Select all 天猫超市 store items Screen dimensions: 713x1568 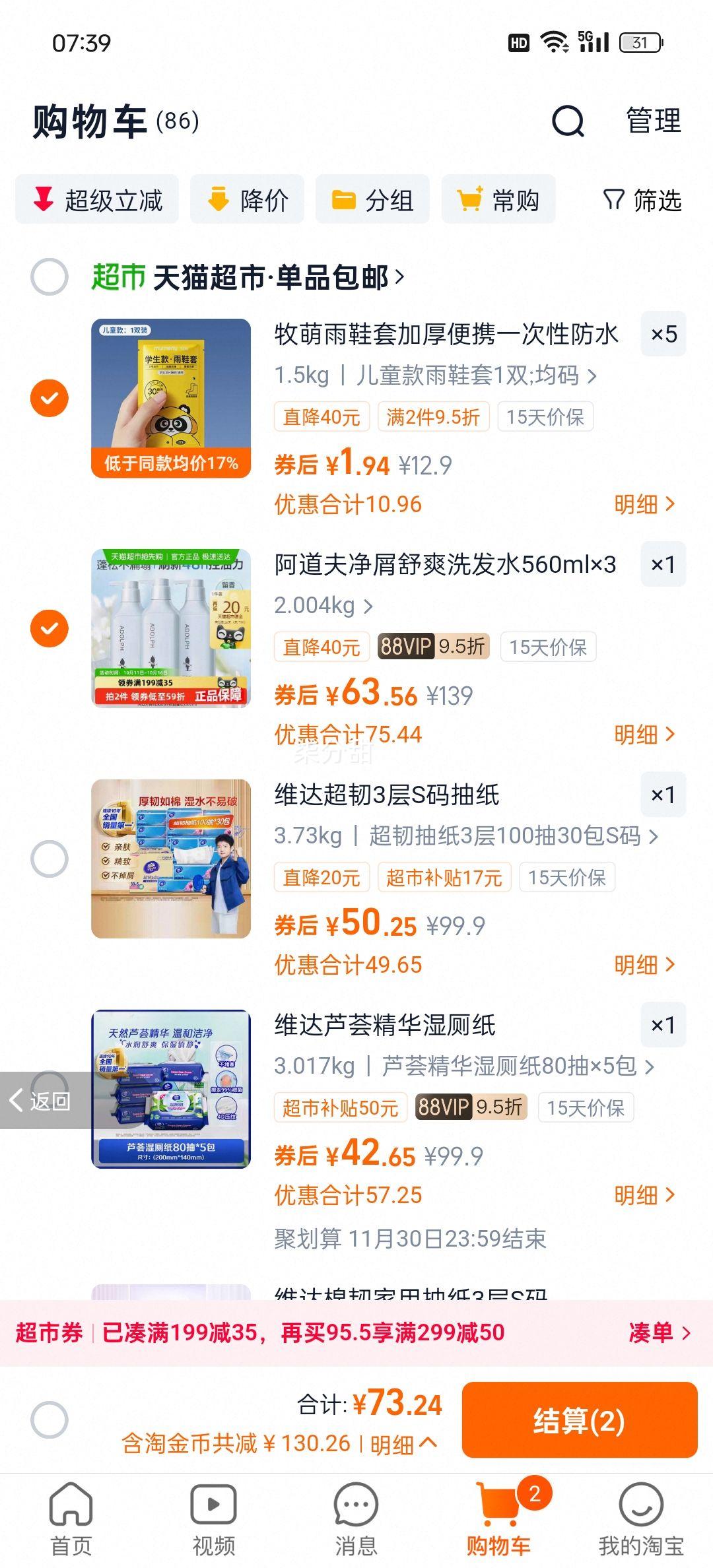click(x=50, y=277)
